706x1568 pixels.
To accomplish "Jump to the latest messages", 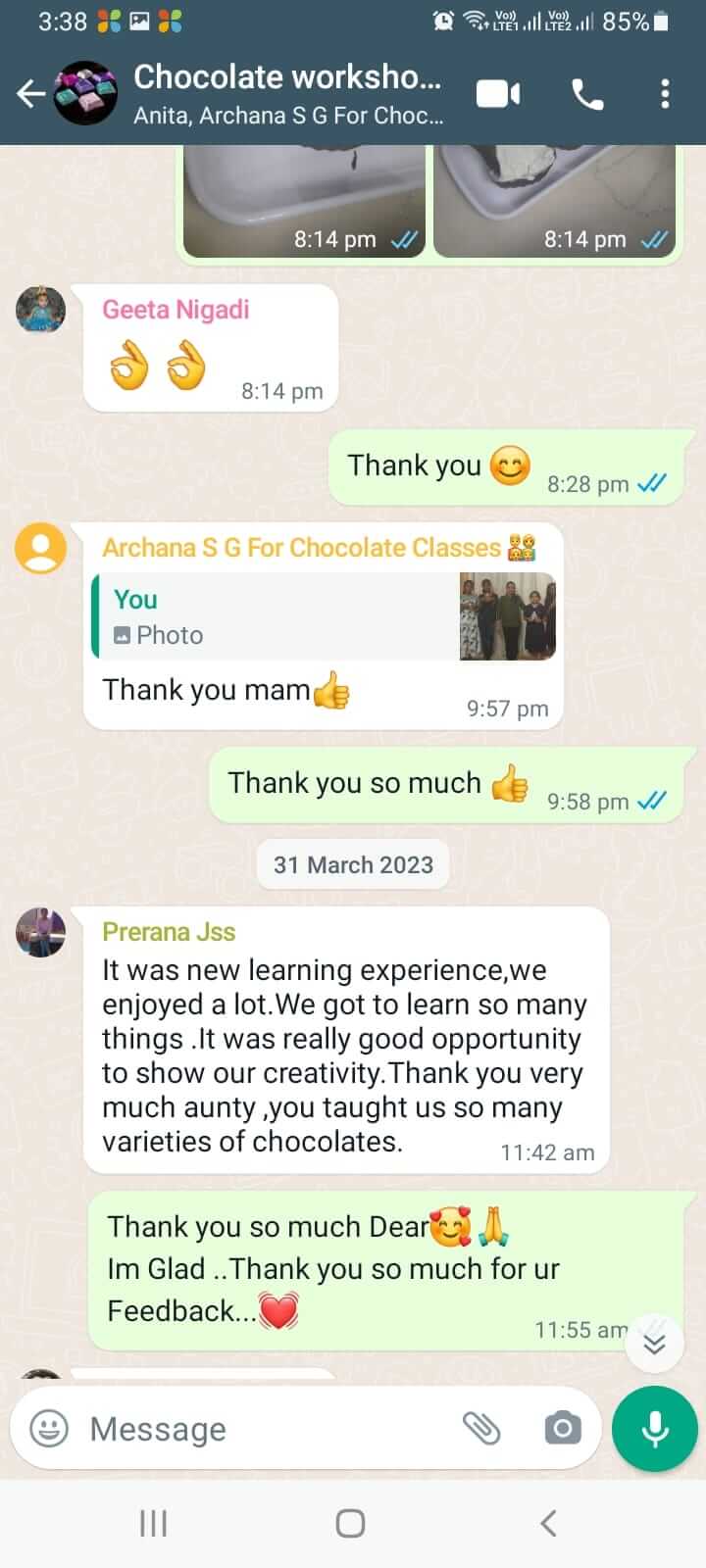I will pyautogui.click(x=654, y=1344).
